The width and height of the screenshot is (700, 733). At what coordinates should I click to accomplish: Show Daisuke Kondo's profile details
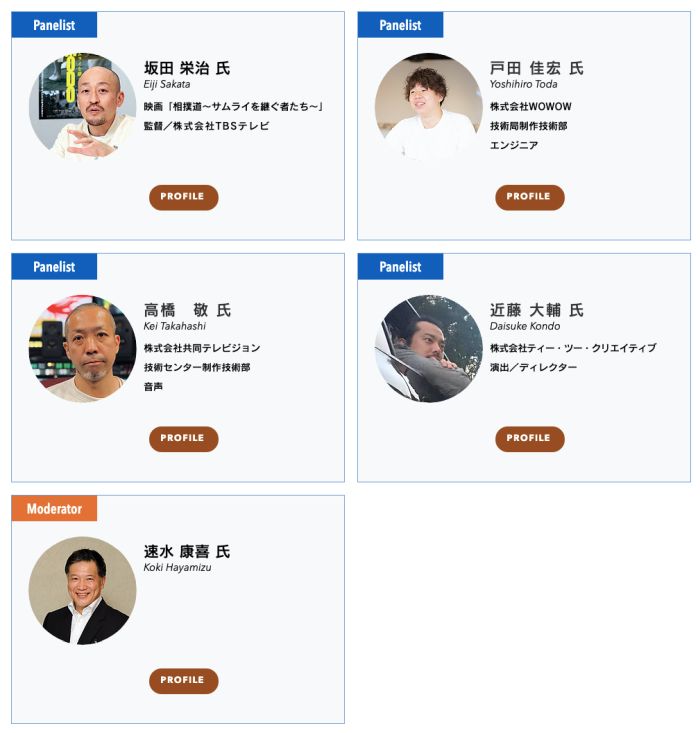(529, 439)
